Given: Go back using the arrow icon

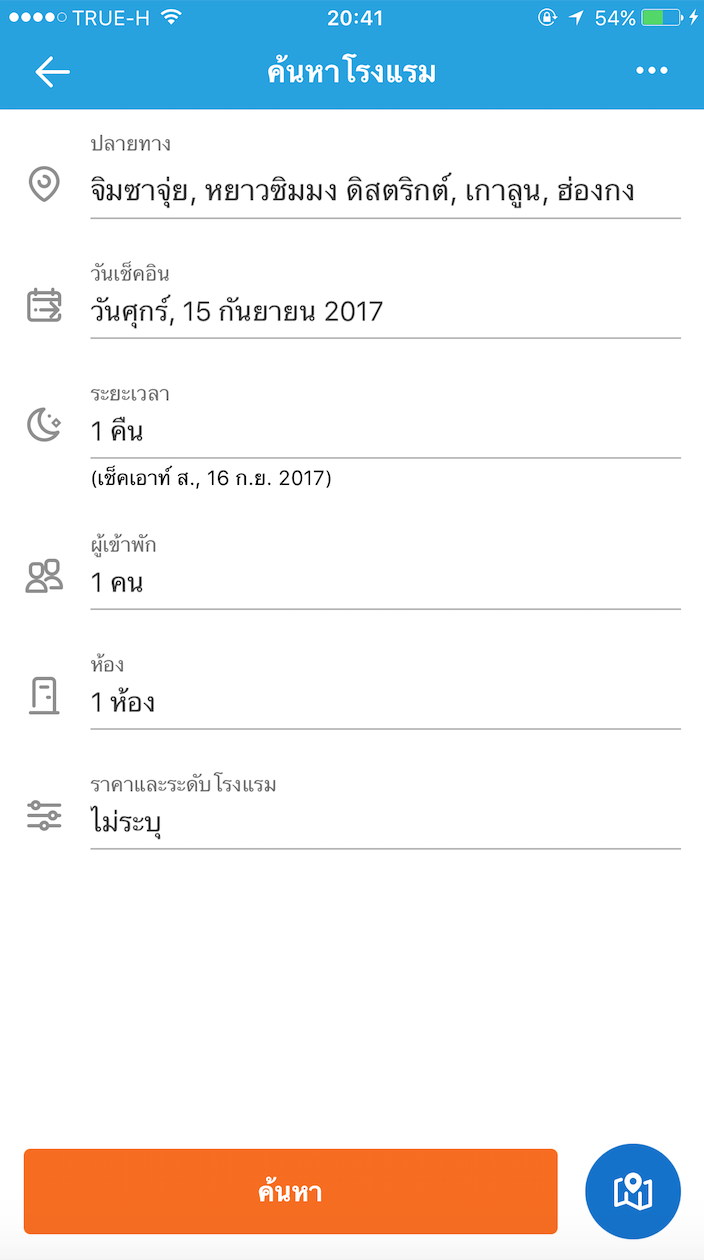Looking at the screenshot, I should (52, 71).
